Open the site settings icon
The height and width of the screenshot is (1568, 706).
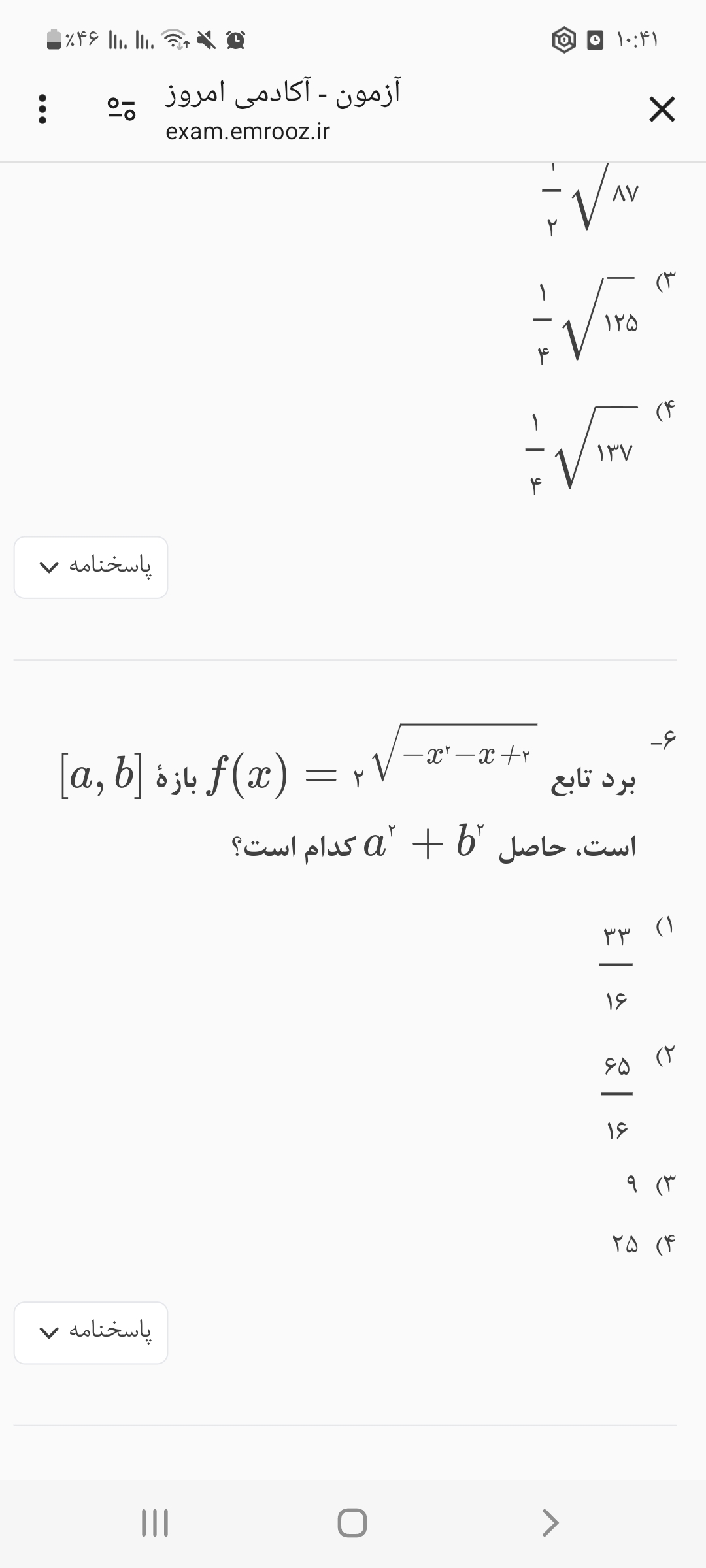pyautogui.click(x=122, y=109)
